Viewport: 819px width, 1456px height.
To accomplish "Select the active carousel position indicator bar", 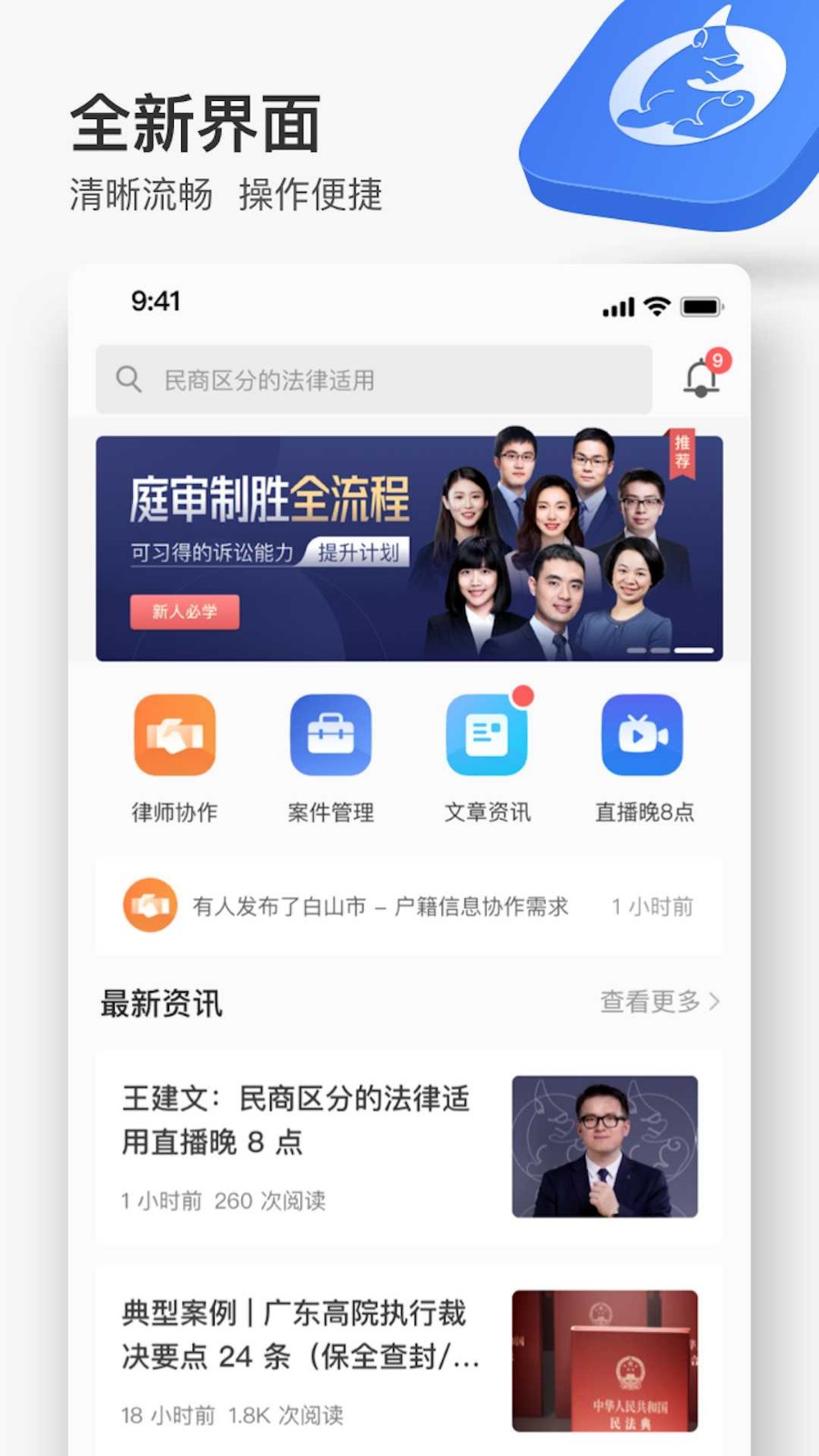I will point(695,652).
